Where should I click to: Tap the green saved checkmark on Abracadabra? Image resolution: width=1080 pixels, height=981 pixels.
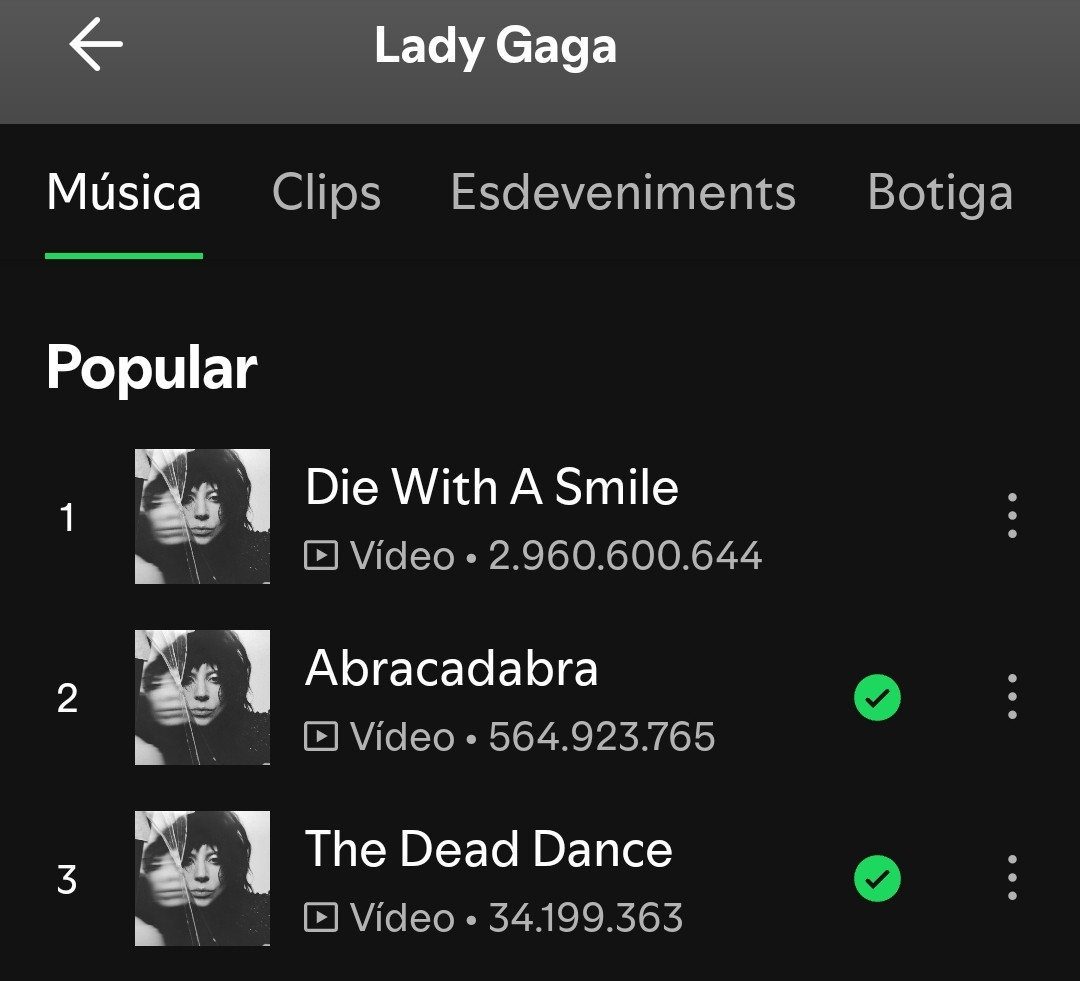pyautogui.click(x=877, y=698)
